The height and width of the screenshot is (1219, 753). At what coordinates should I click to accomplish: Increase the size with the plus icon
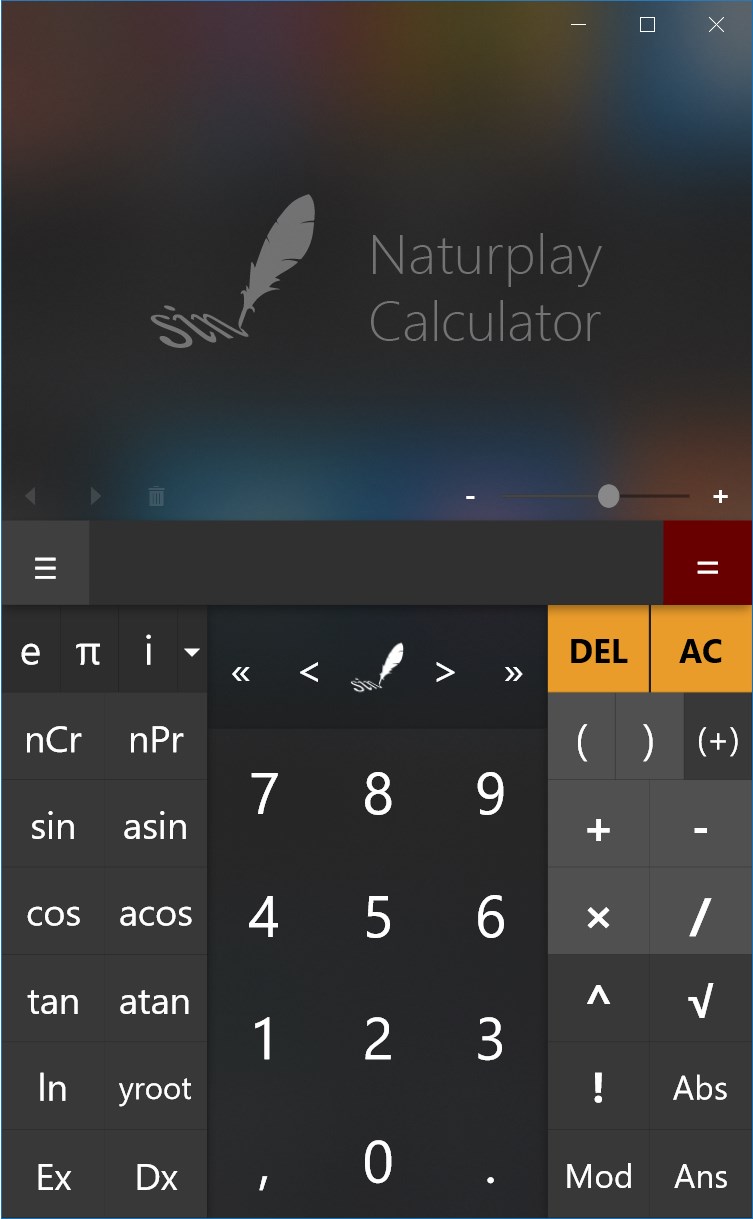(720, 496)
